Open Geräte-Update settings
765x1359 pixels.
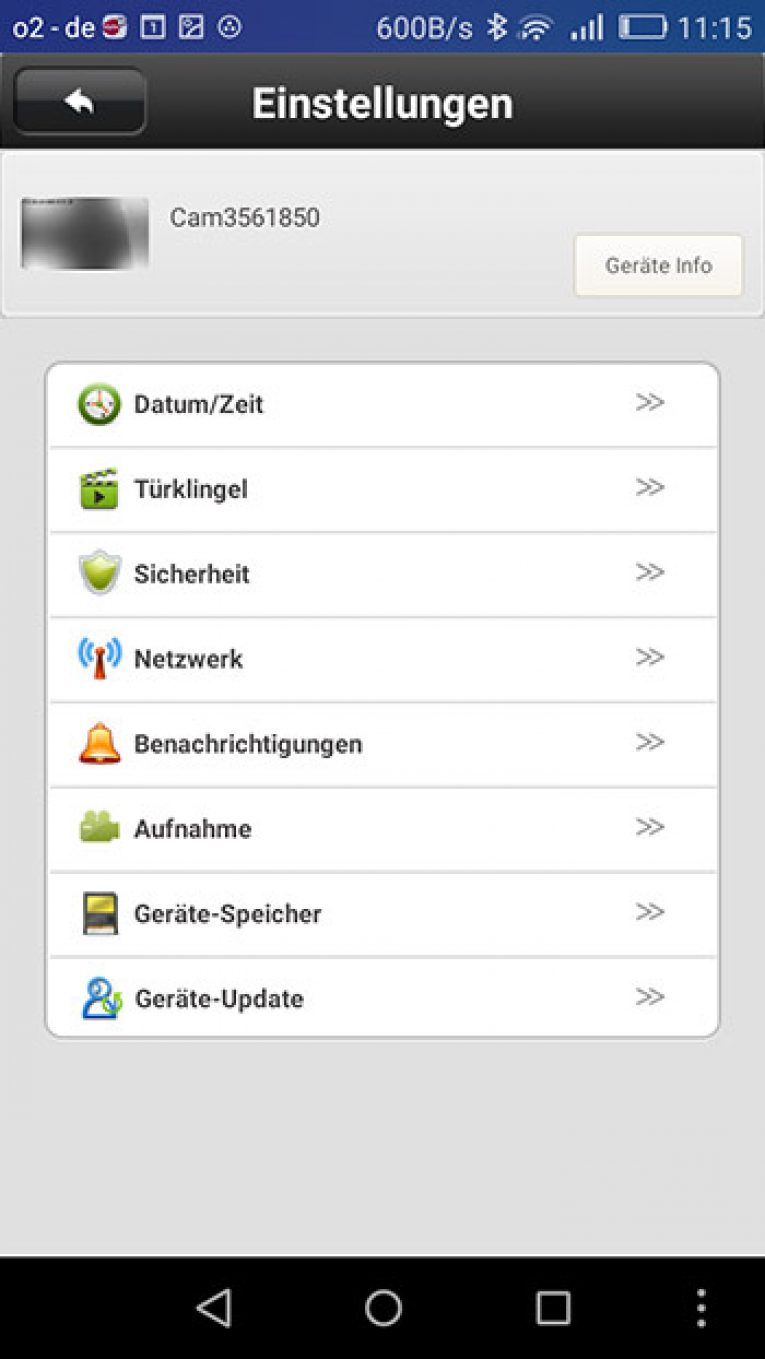pyautogui.click(x=382, y=998)
